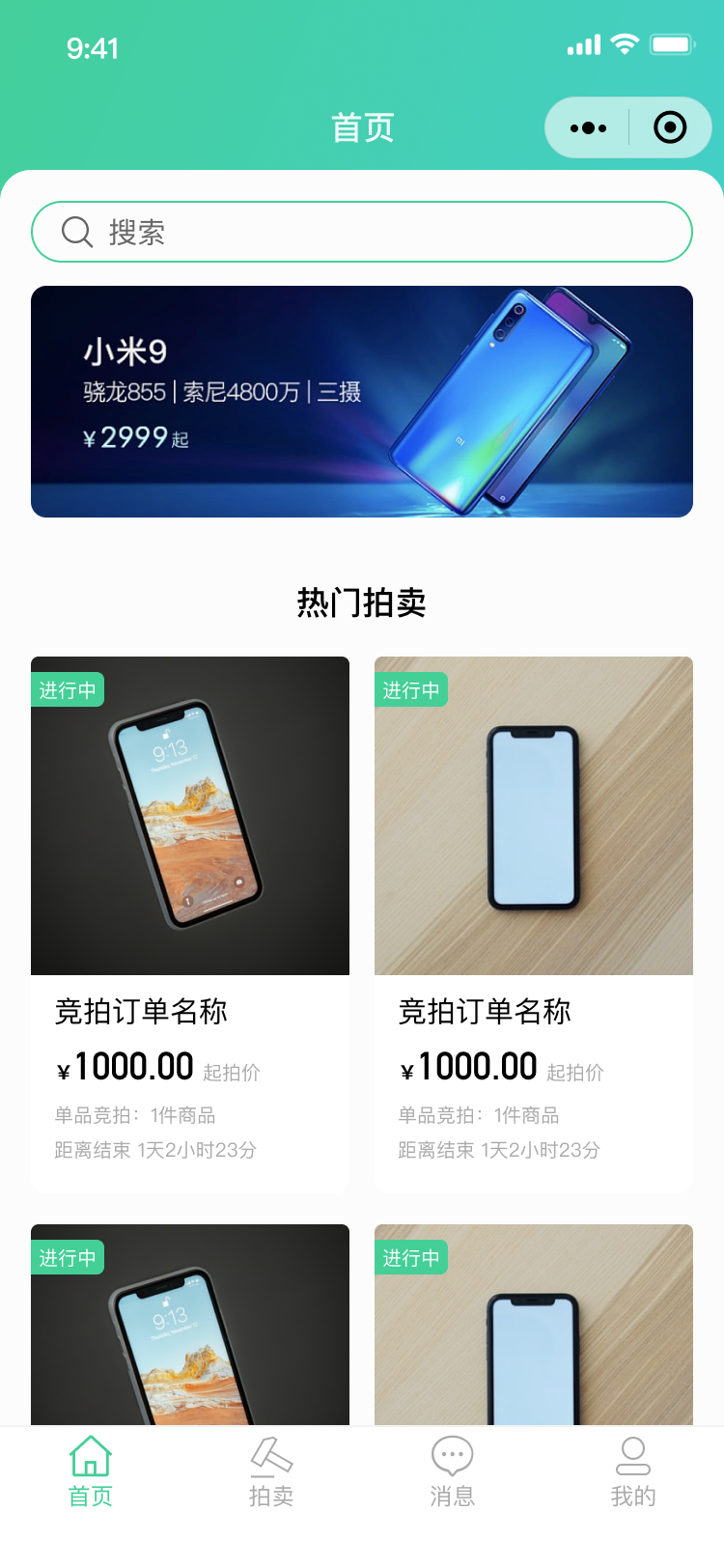
Task: Open the auction card with the wooden background photo
Action: click(534, 923)
